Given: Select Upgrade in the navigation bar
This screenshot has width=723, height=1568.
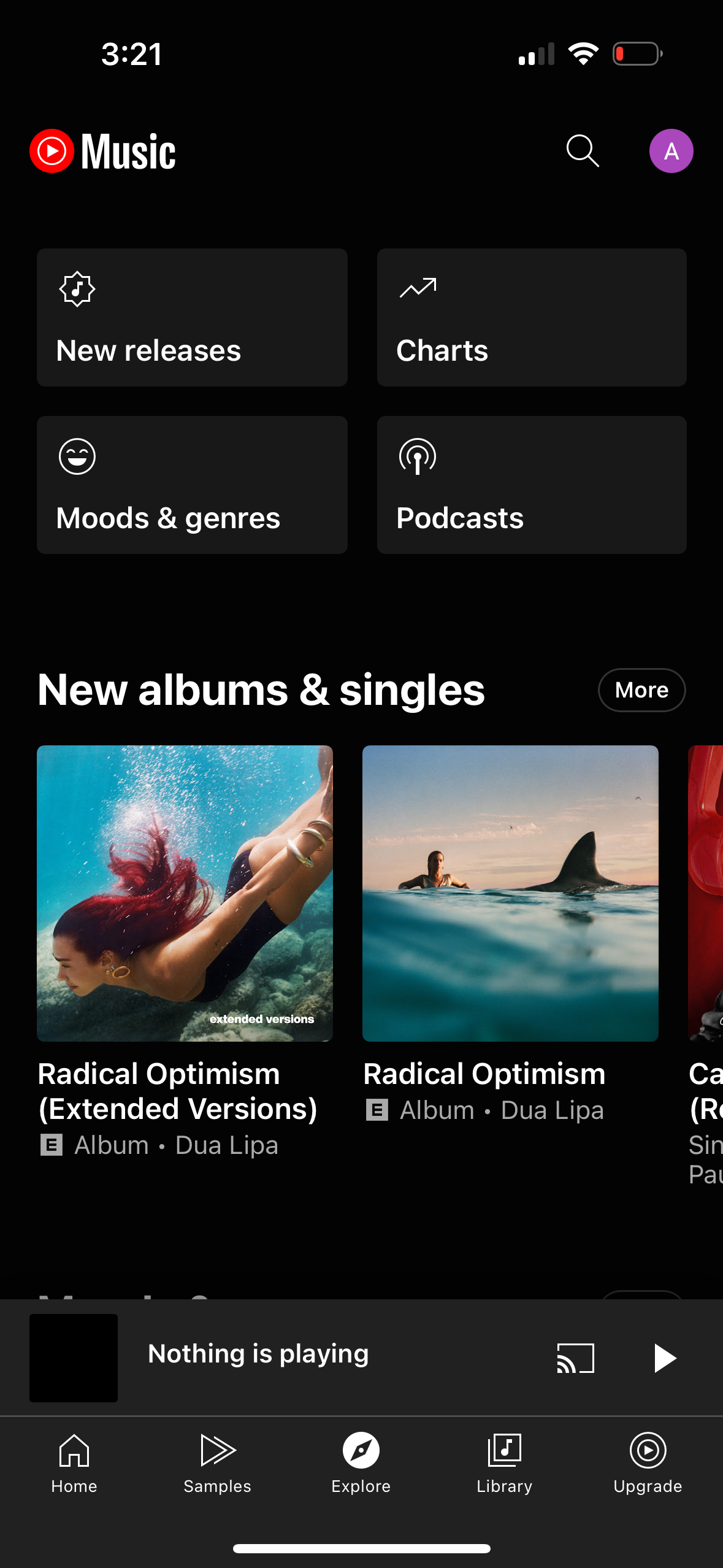Looking at the screenshot, I should [647, 1466].
